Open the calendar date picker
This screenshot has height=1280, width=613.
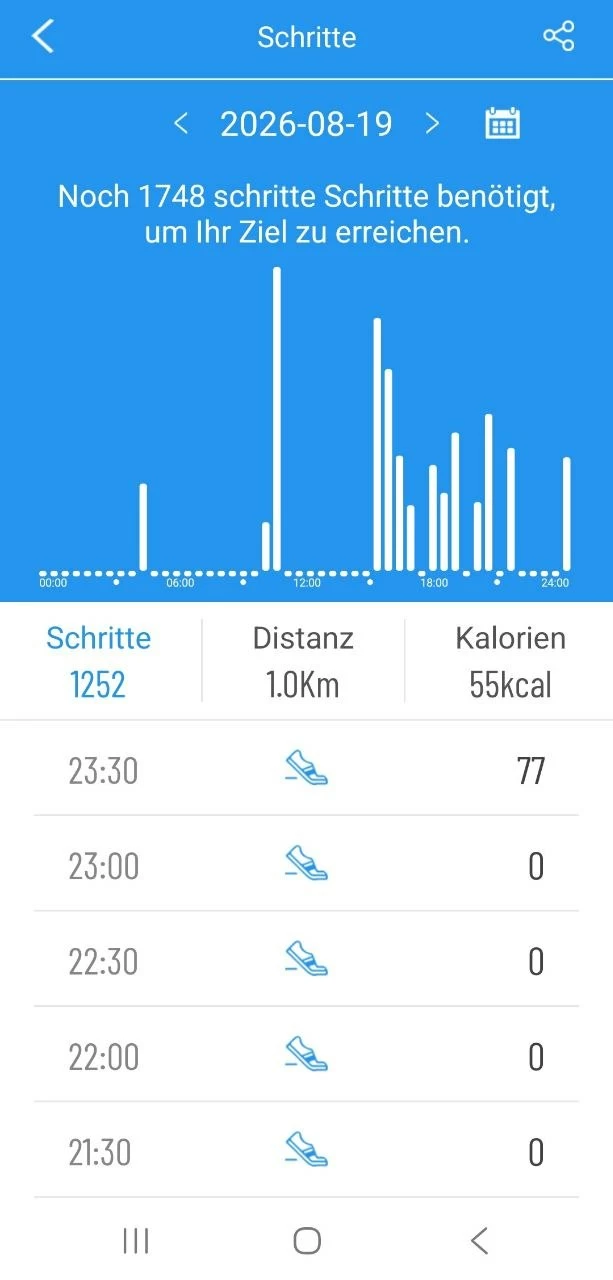[x=502, y=123]
